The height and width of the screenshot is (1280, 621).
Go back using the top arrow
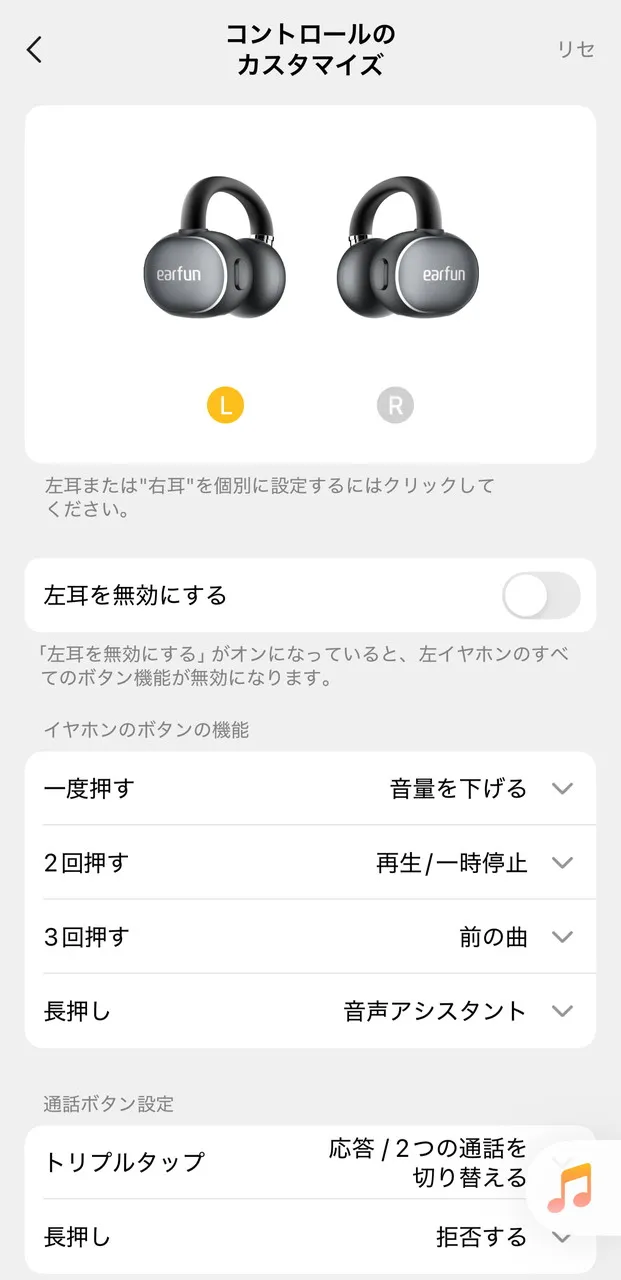point(35,50)
